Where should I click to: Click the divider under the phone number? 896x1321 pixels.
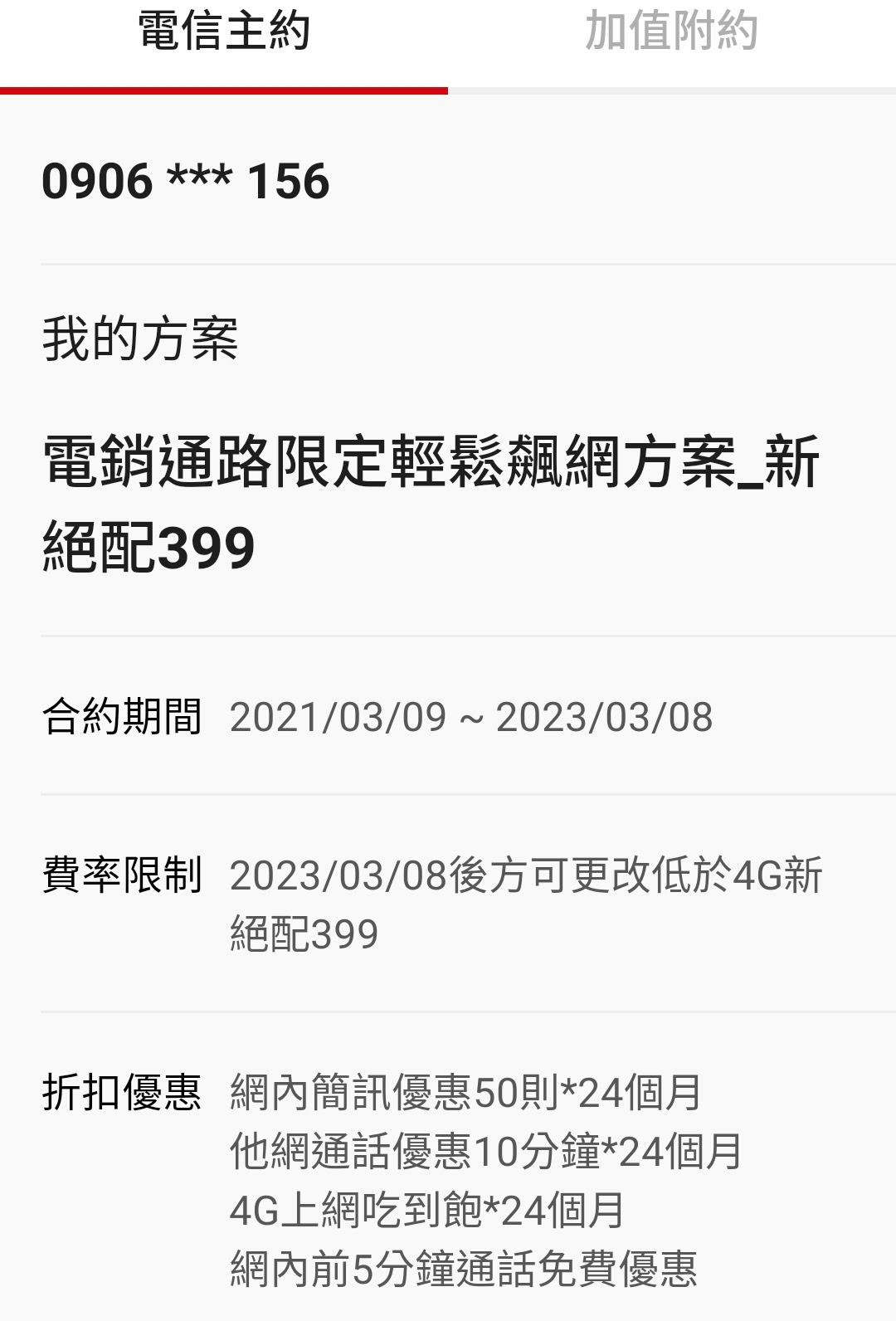pos(448,261)
